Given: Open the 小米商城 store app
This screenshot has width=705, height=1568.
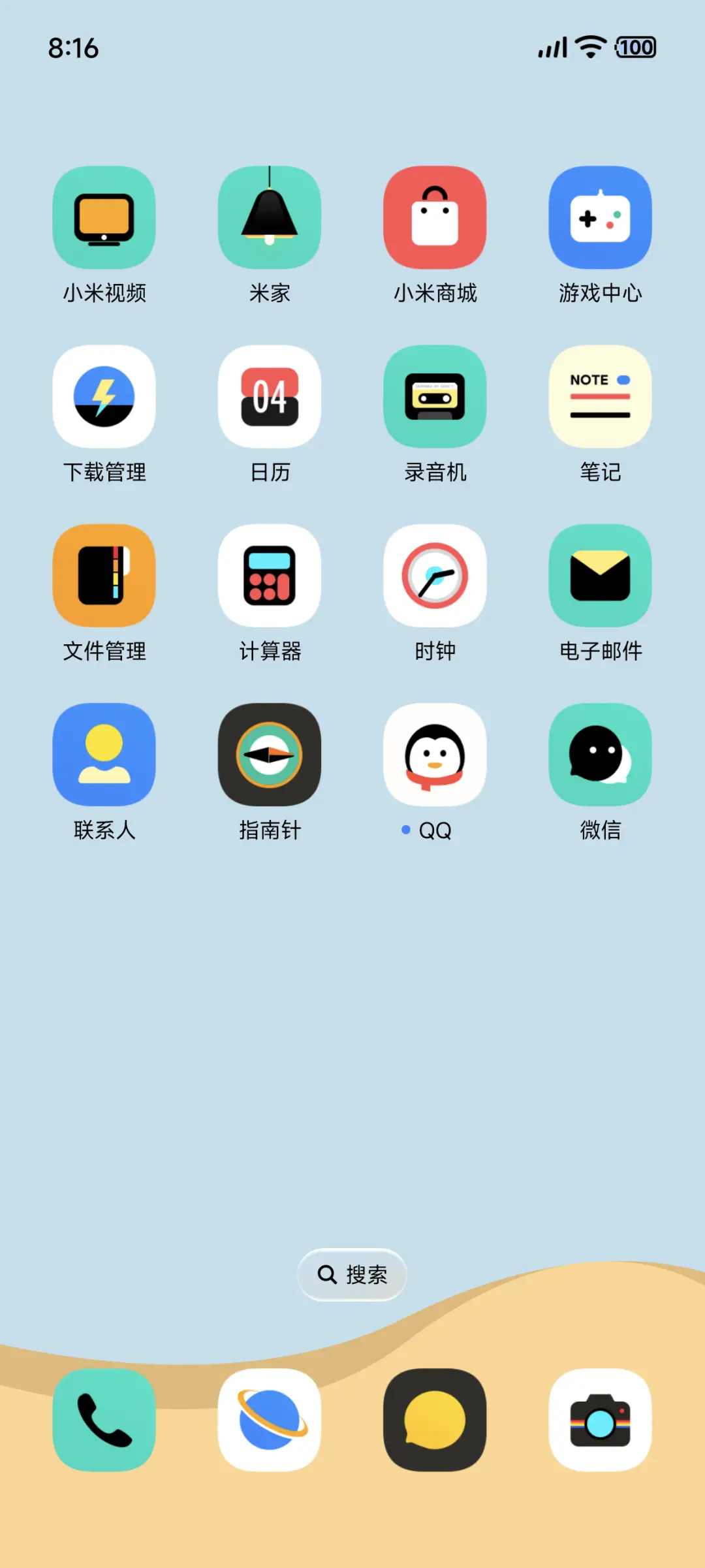Looking at the screenshot, I should tap(435, 217).
